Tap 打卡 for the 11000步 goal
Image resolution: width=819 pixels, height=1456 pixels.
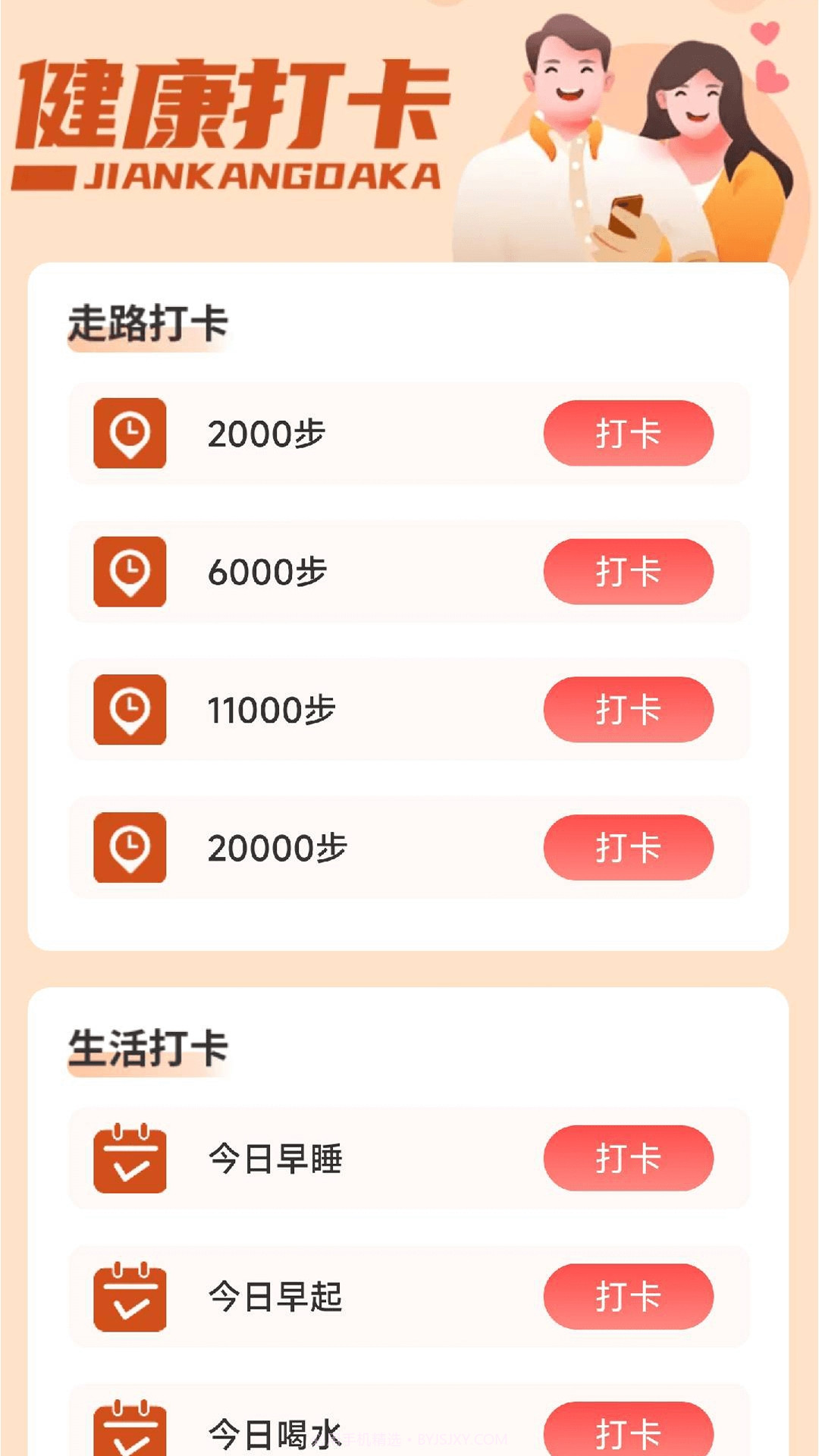tap(630, 711)
